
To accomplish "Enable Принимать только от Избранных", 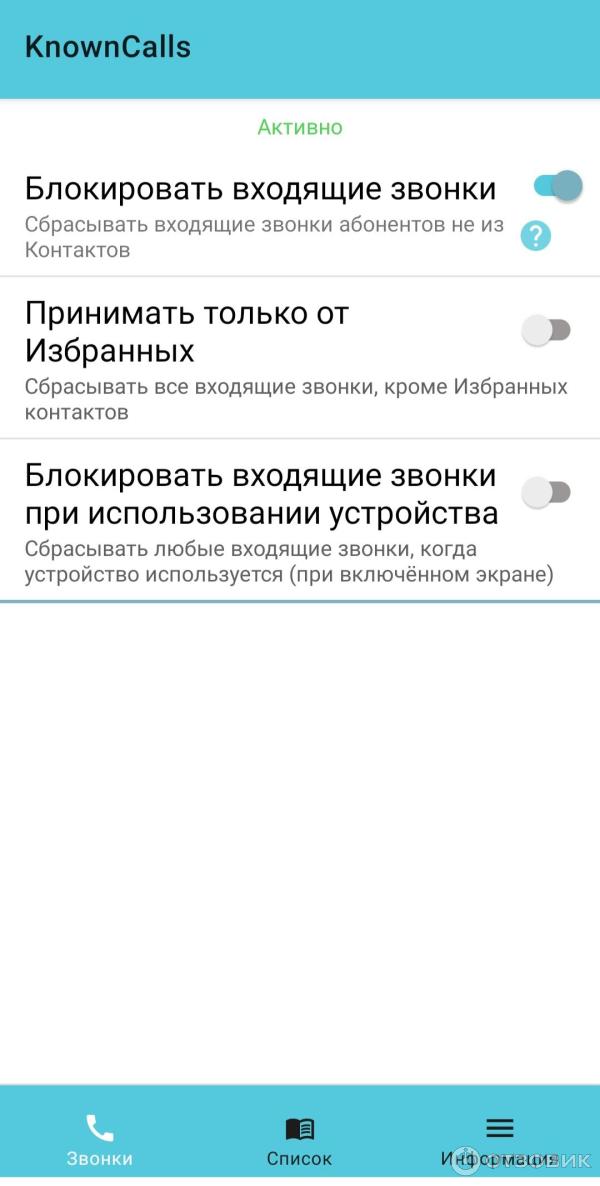I will (546, 330).
